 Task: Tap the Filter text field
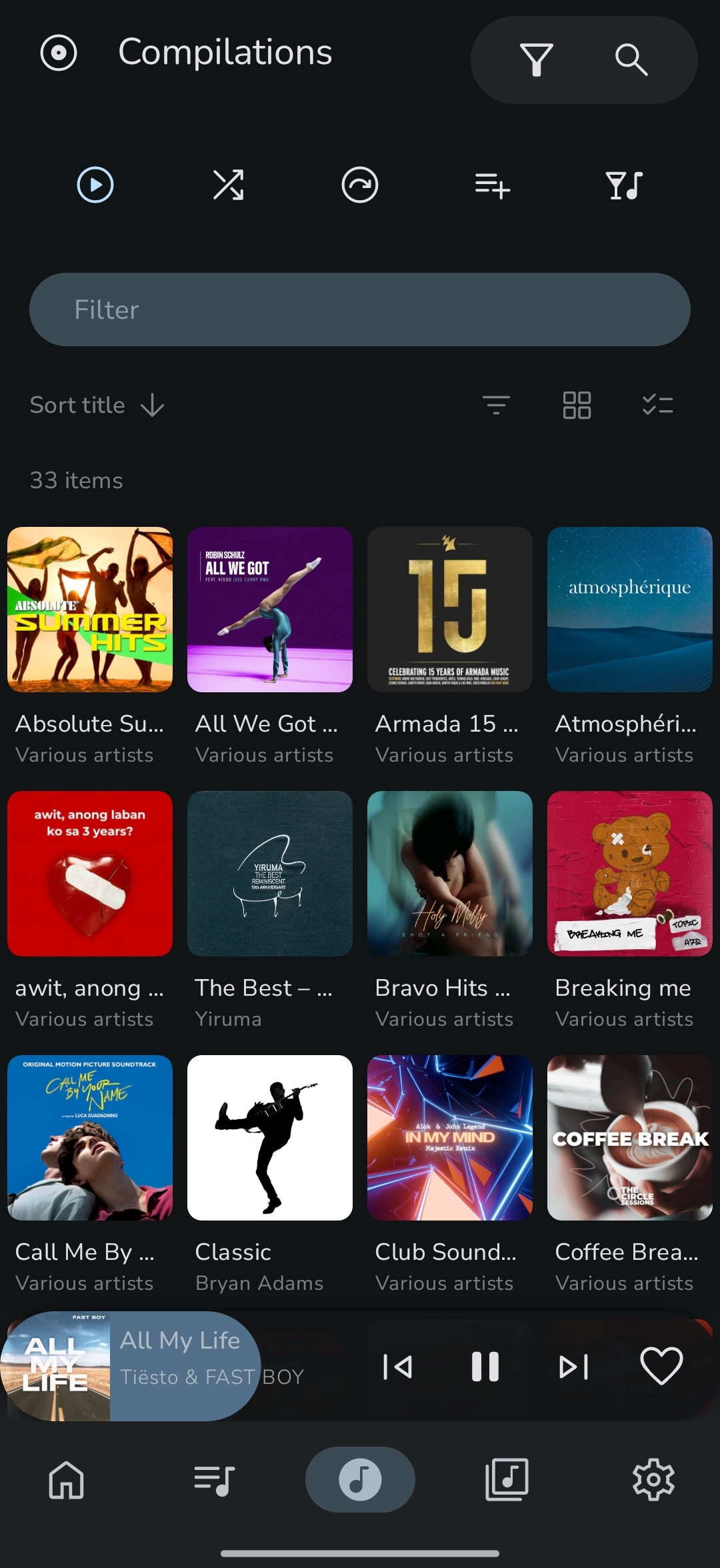click(360, 309)
